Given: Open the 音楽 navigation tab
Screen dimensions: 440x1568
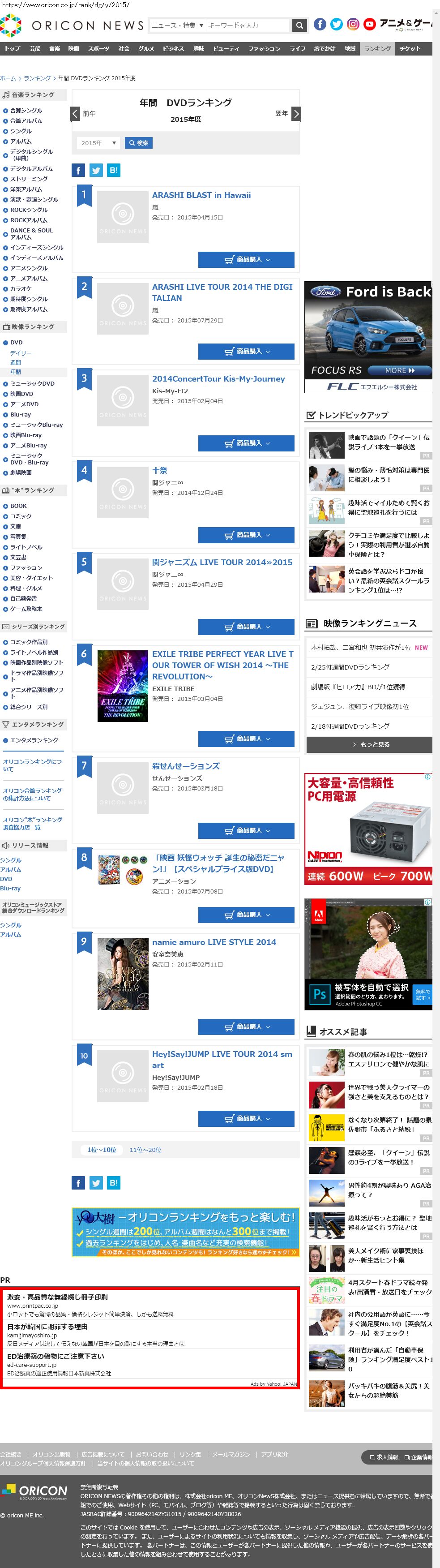Looking at the screenshot, I should click(55, 49).
